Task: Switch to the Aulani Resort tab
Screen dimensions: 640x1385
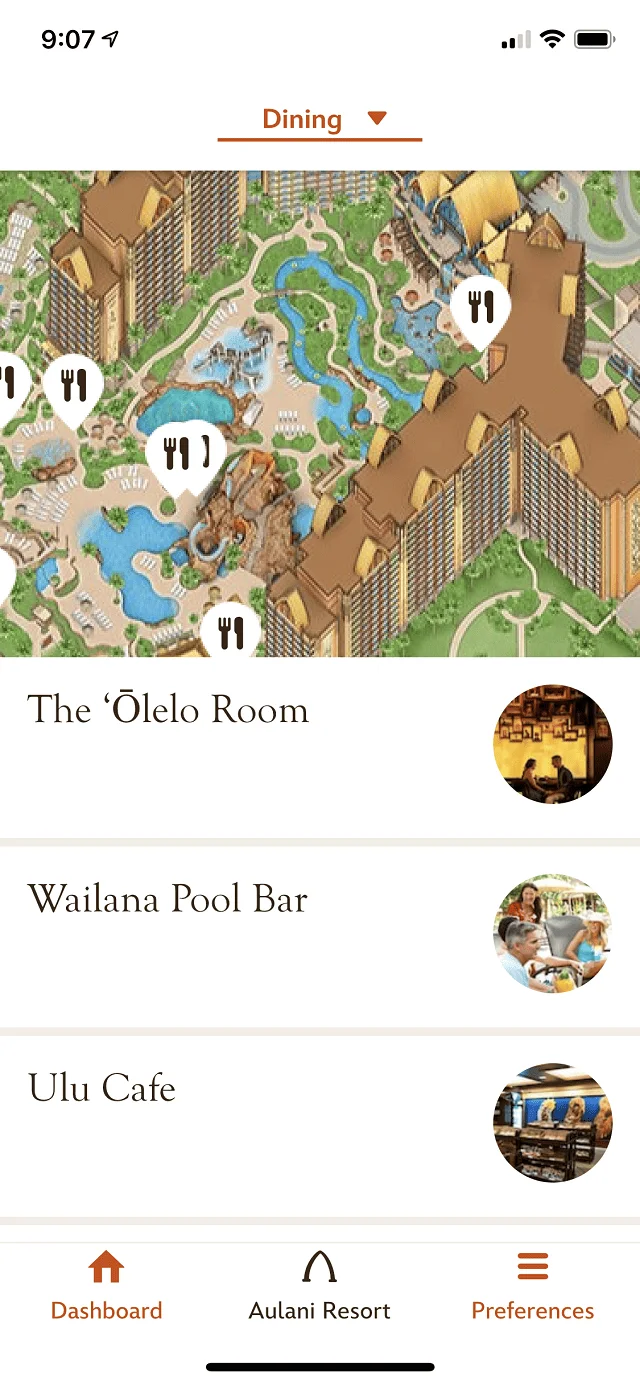Action: coord(319,1290)
